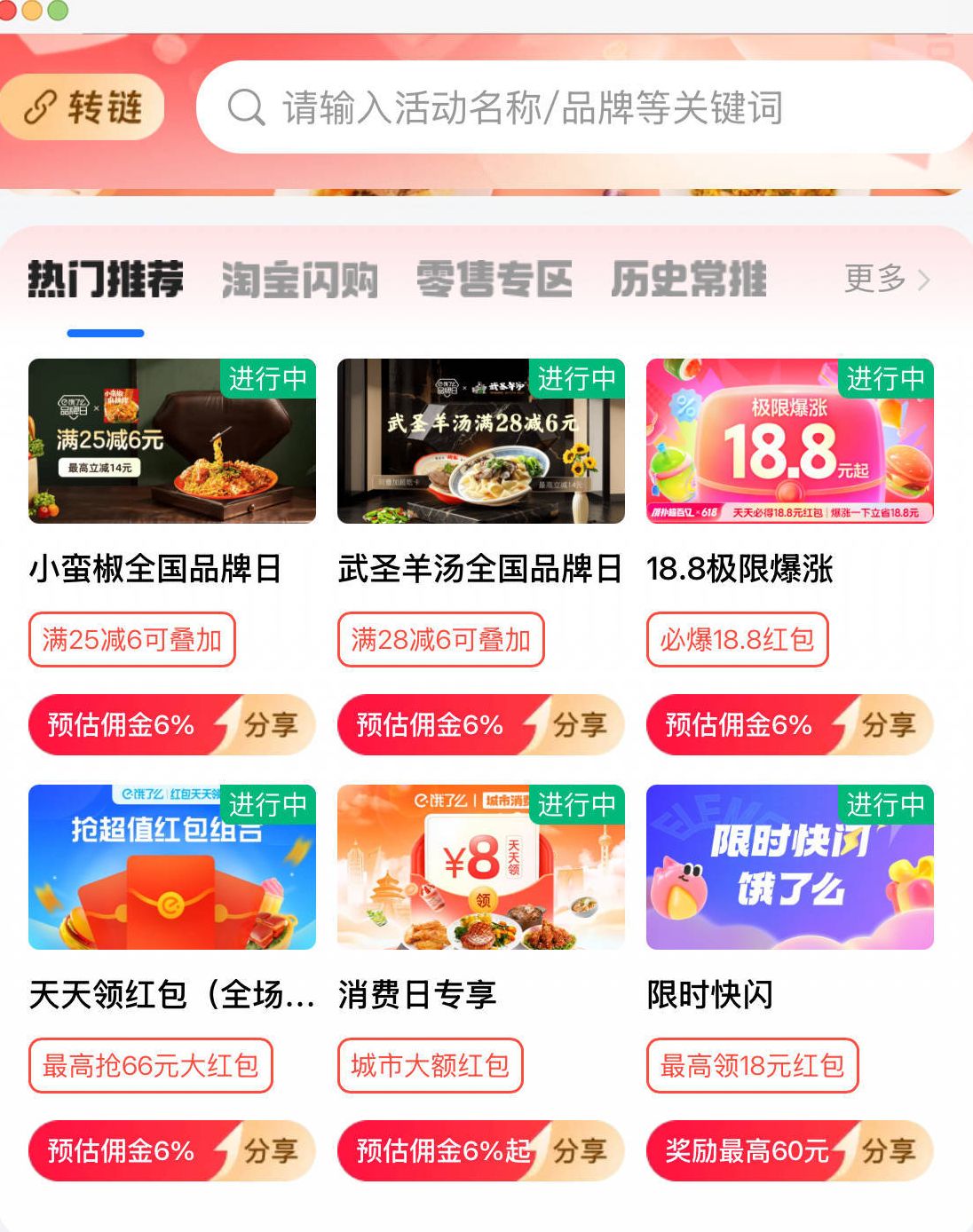Image resolution: width=973 pixels, height=1232 pixels.
Task: Share the 武圣羊汤全国品牌日 activity
Action: point(580,725)
